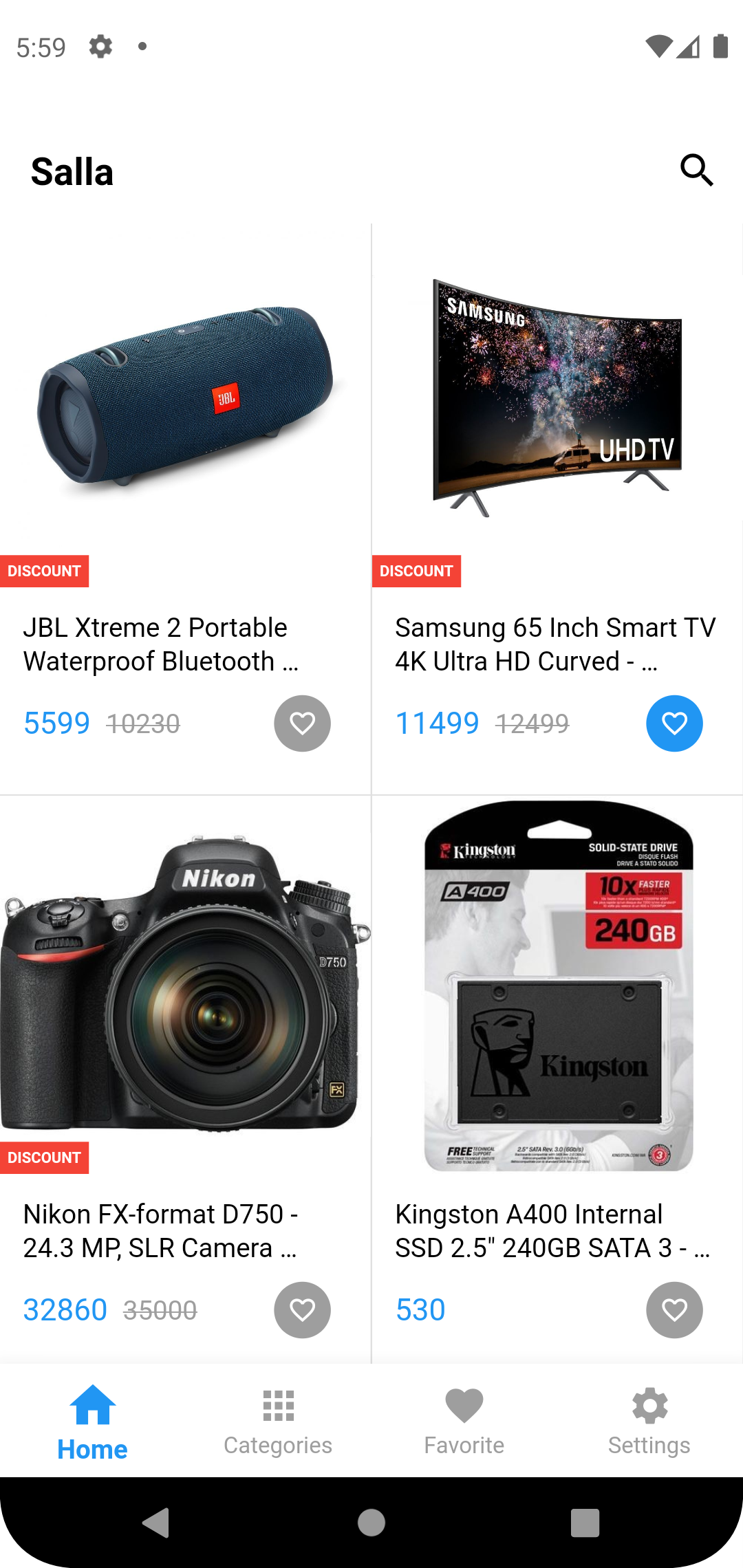The width and height of the screenshot is (743, 1568).
Task: Open the Settings gear icon in bottom bar
Action: tap(649, 1404)
